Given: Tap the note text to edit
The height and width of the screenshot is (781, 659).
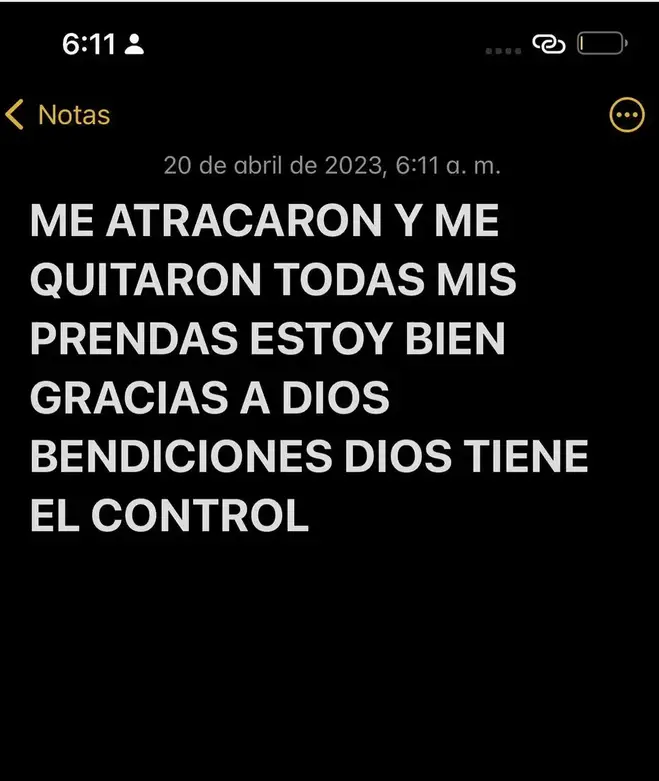Looking at the screenshot, I should (x=300, y=368).
